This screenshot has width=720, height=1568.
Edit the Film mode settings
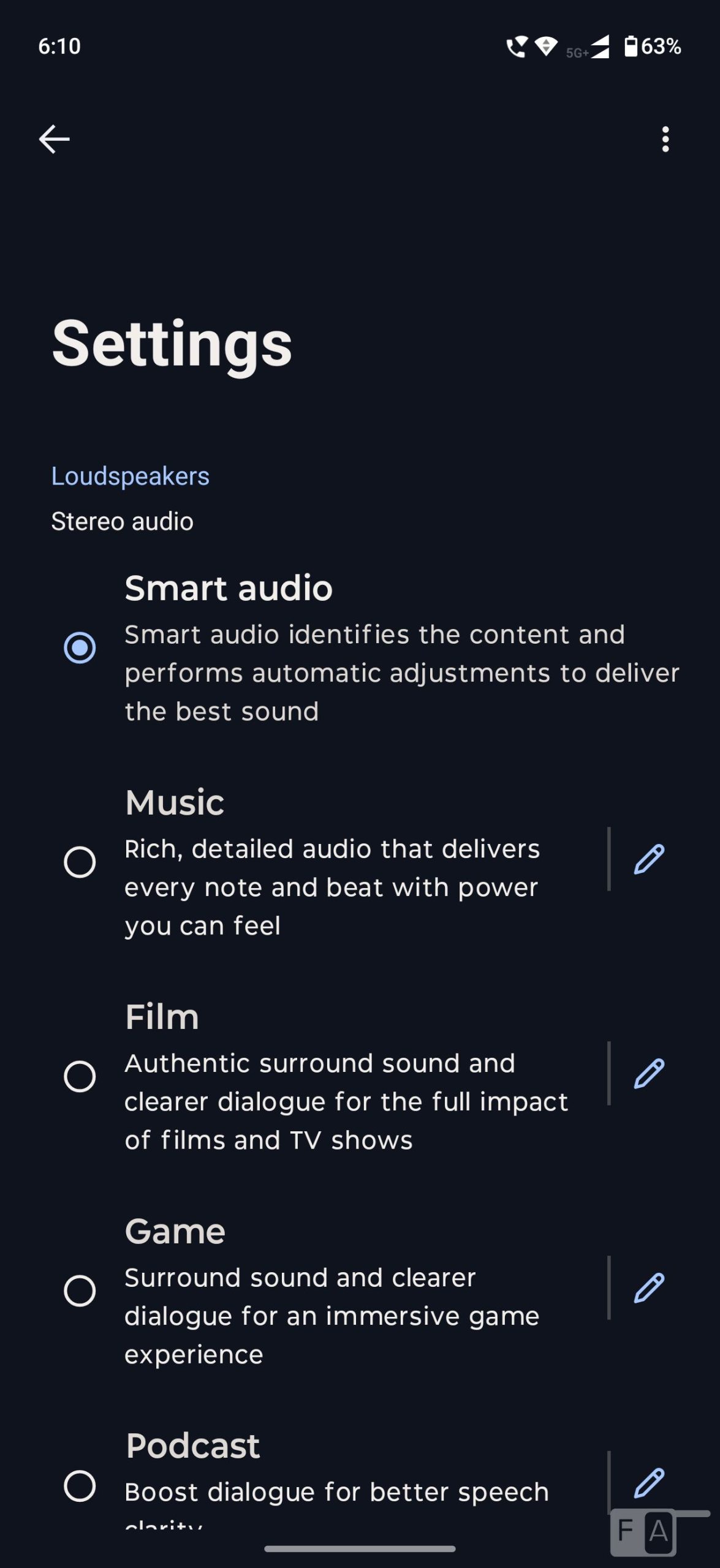click(x=649, y=1073)
